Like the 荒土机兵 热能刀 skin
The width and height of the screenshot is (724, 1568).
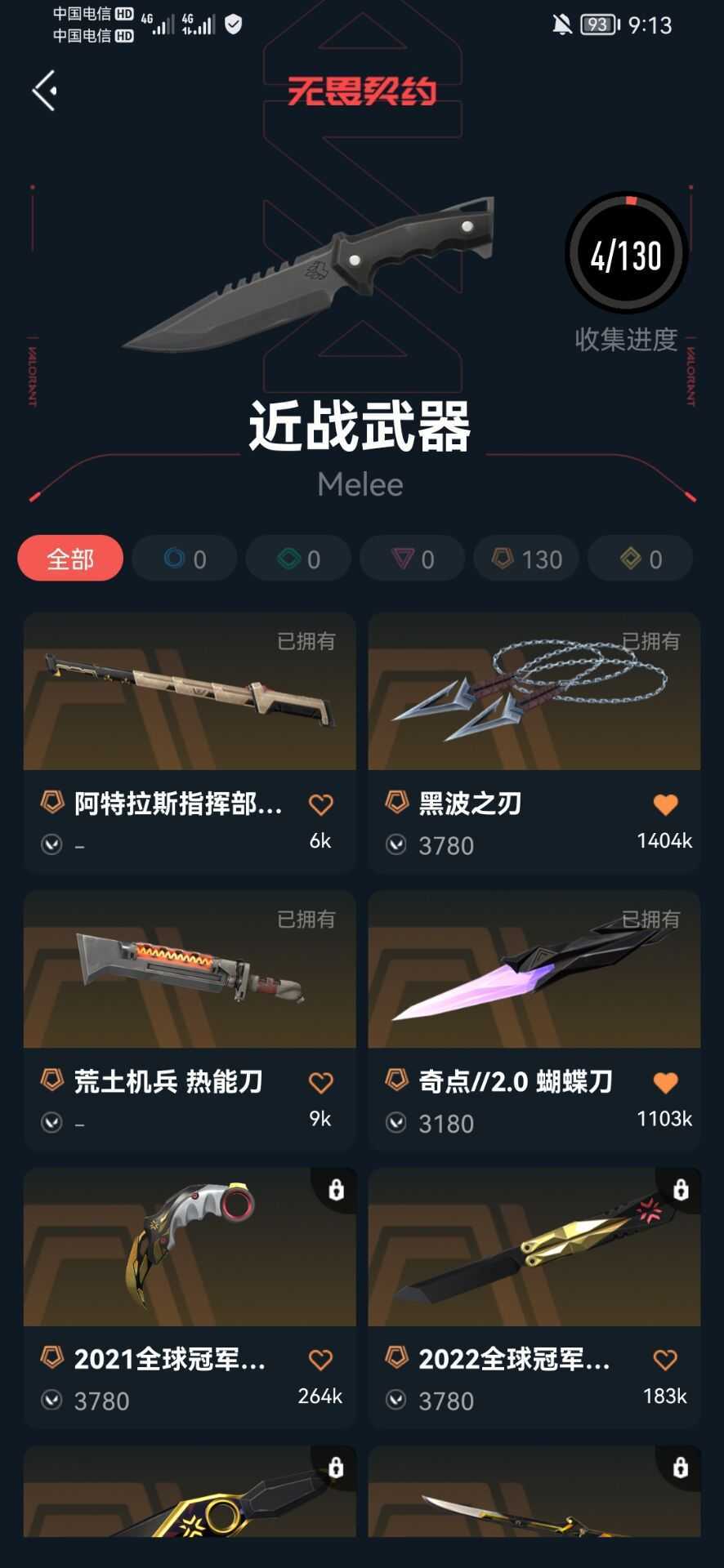click(x=320, y=1083)
